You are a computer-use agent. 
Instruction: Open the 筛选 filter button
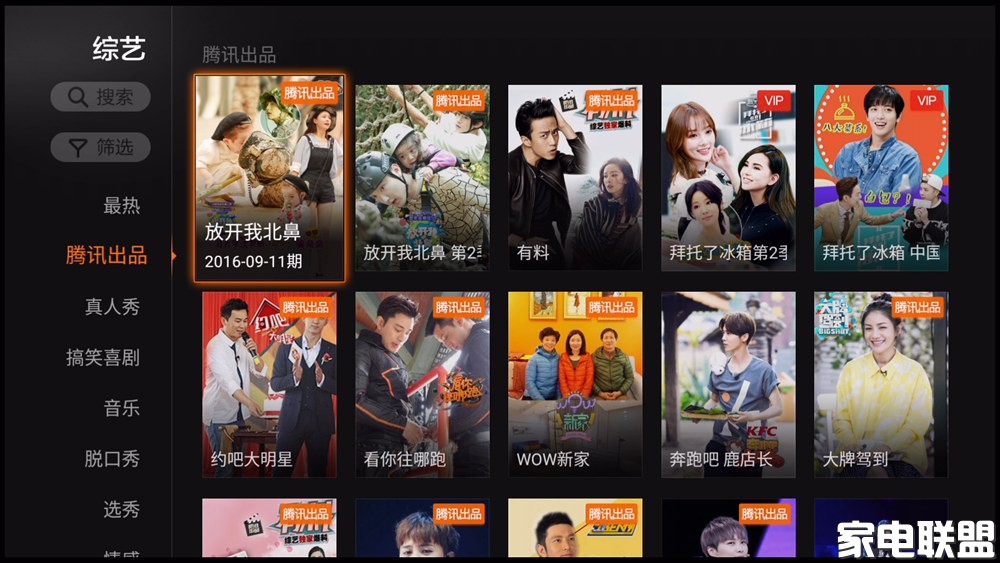point(101,148)
